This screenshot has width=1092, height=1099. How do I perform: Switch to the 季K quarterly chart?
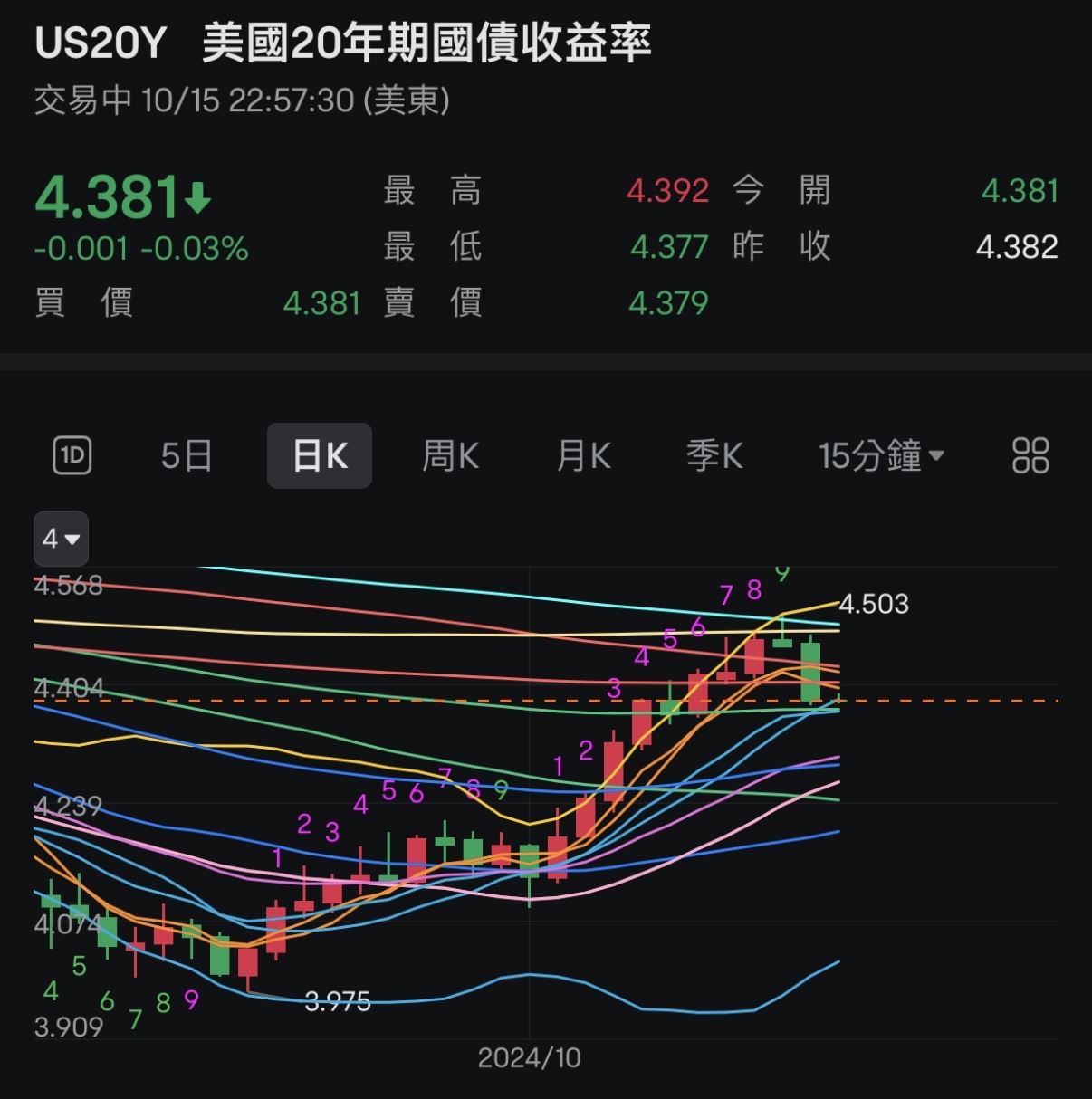point(714,455)
